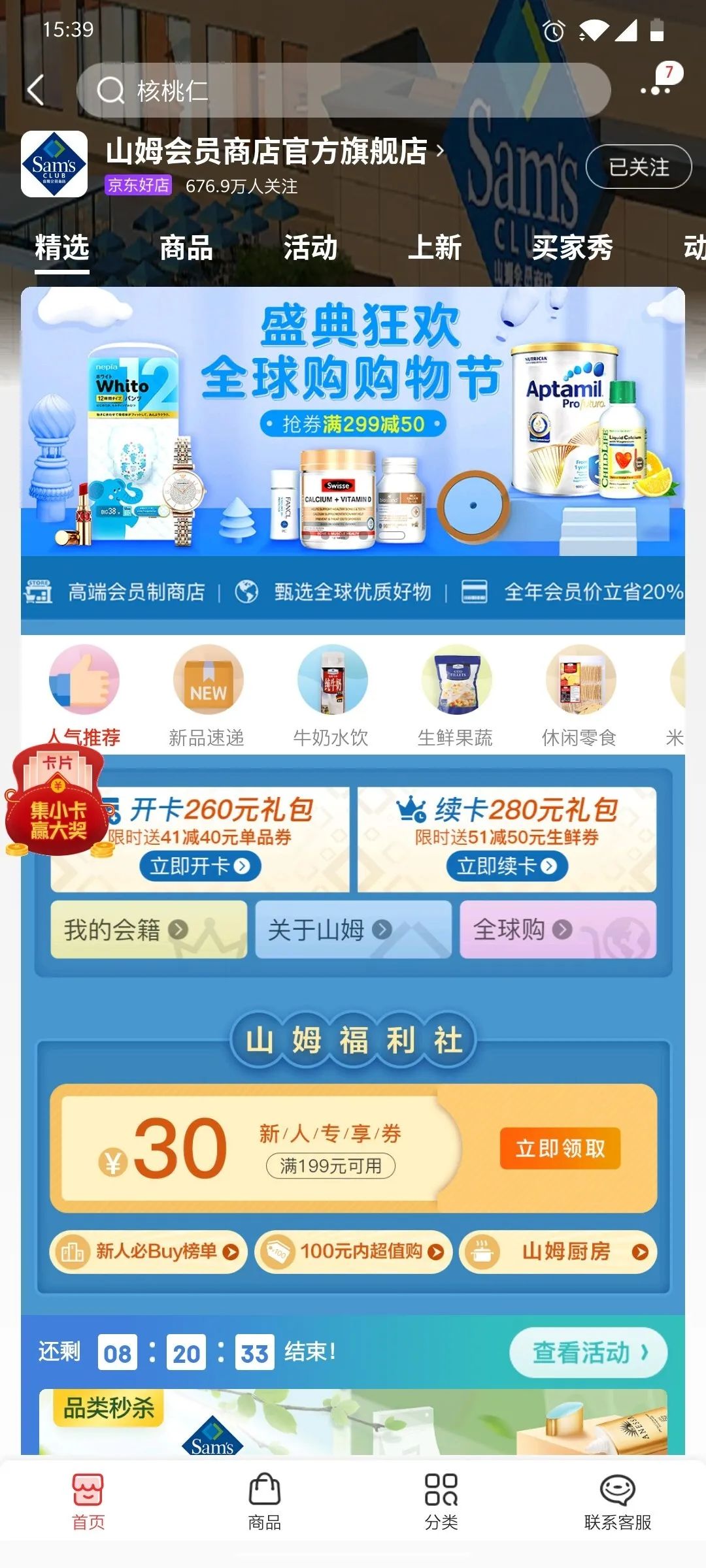The width and height of the screenshot is (706, 1568).
Task: Switch to the 活动 tab
Action: (x=311, y=248)
